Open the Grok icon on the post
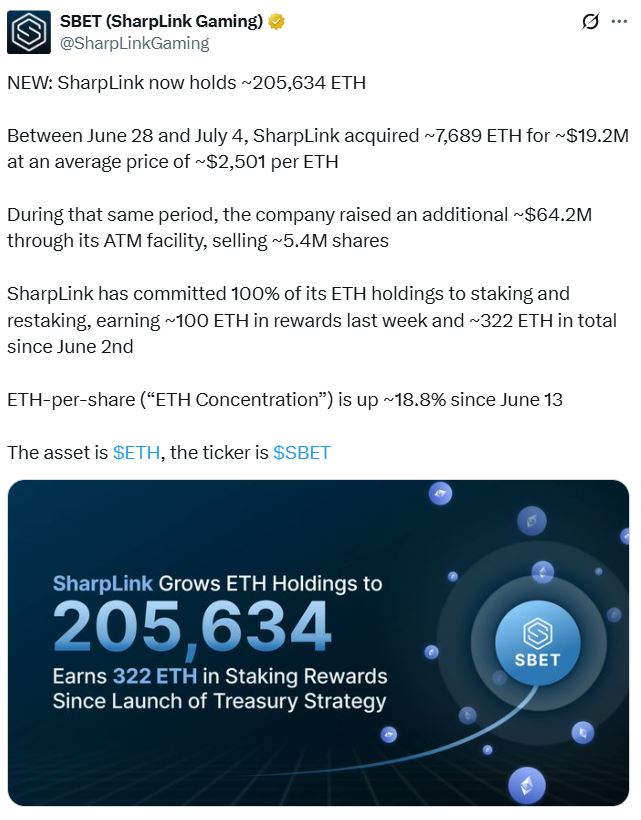Image resolution: width=641 pixels, height=820 pixels. [x=590, y=22]
